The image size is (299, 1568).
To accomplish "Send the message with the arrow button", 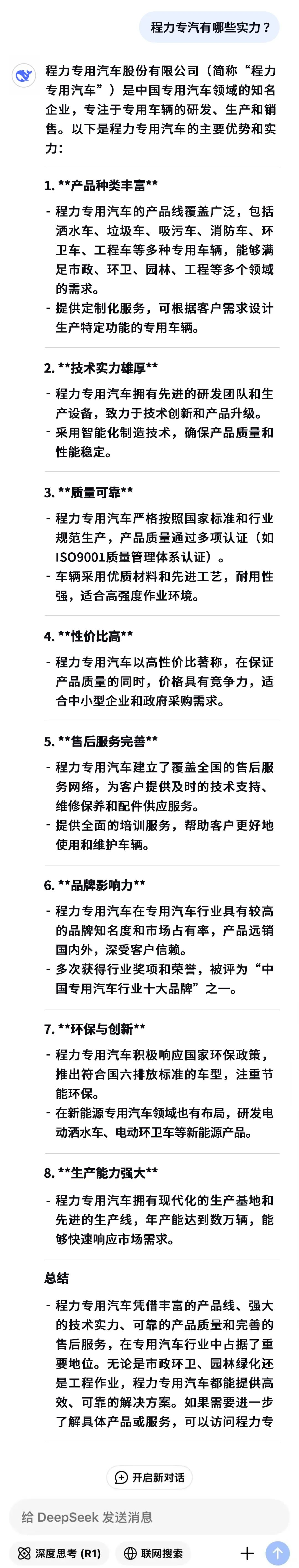I will coord(277,1553).
